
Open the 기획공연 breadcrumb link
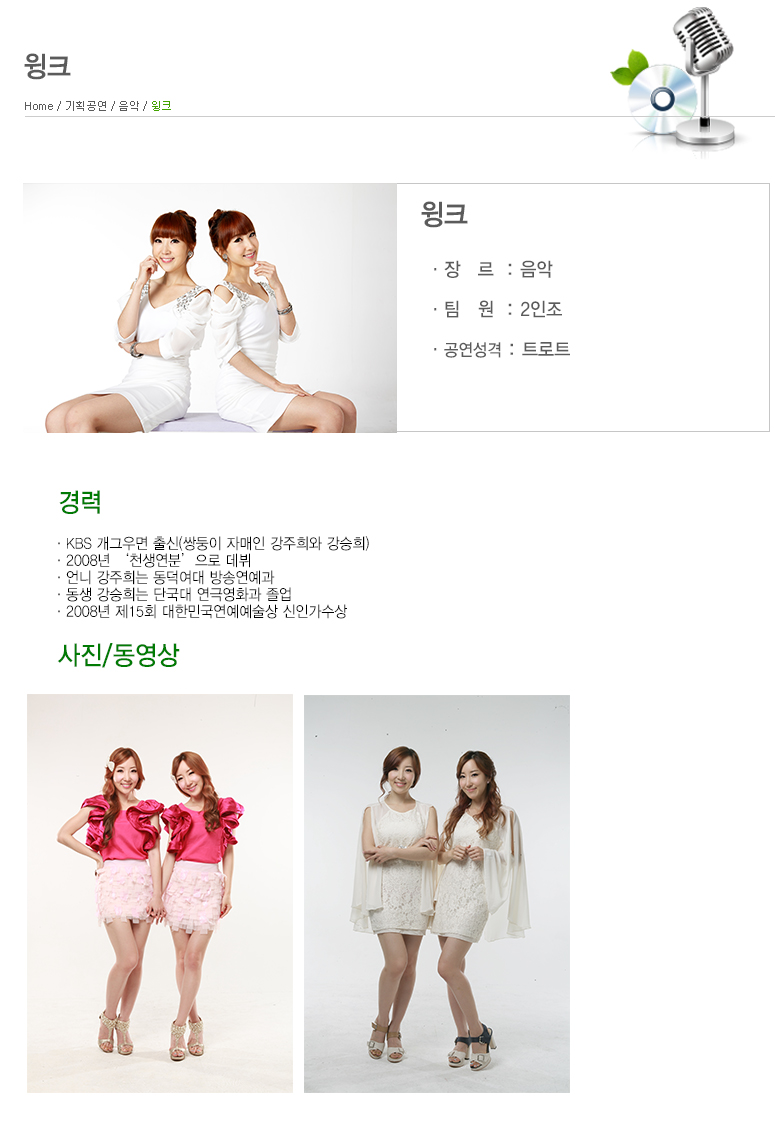(x=85, y=106)
